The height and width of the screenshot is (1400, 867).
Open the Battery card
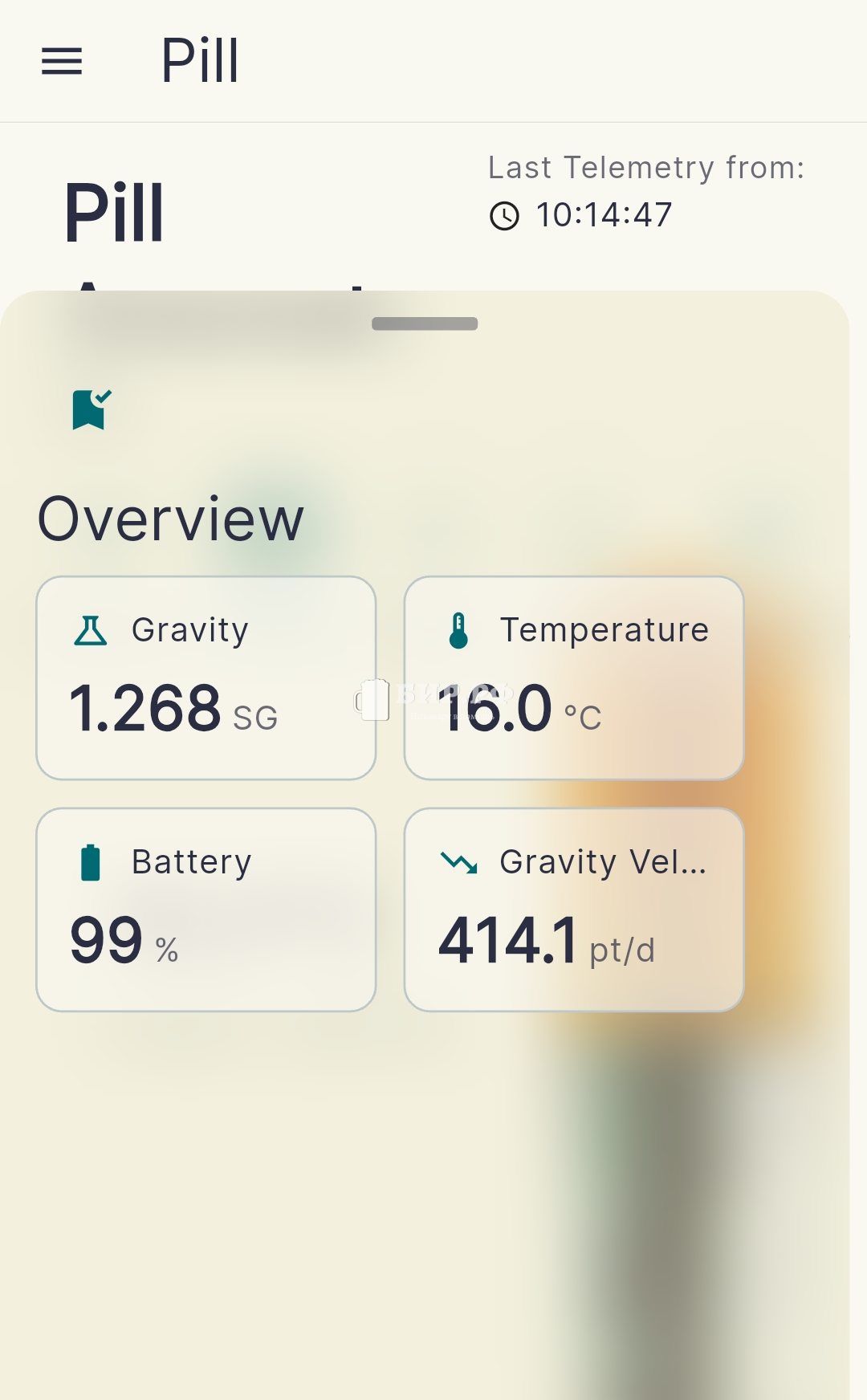[x=206, y=910]
